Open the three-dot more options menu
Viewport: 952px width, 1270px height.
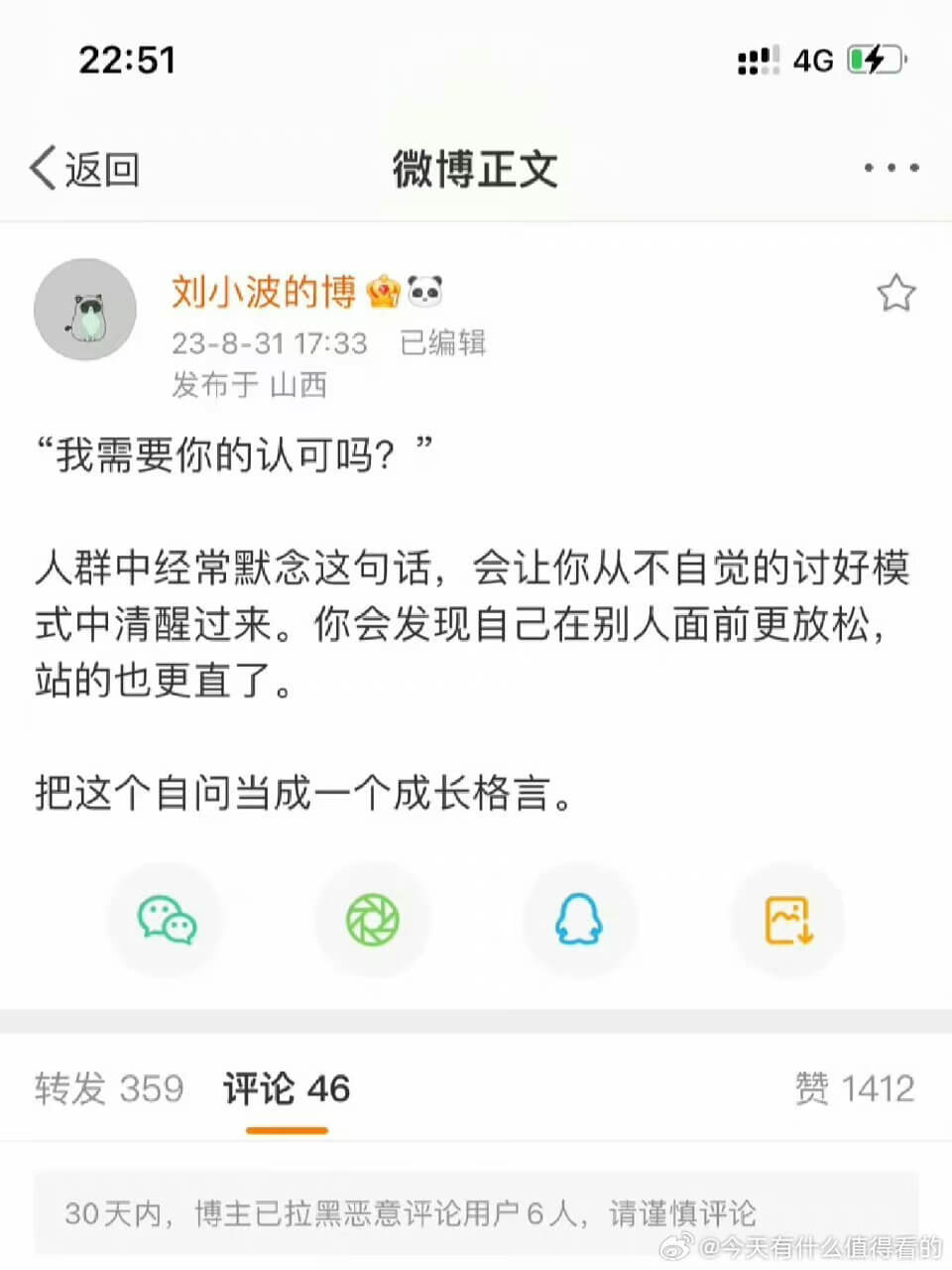coord(890,167)
